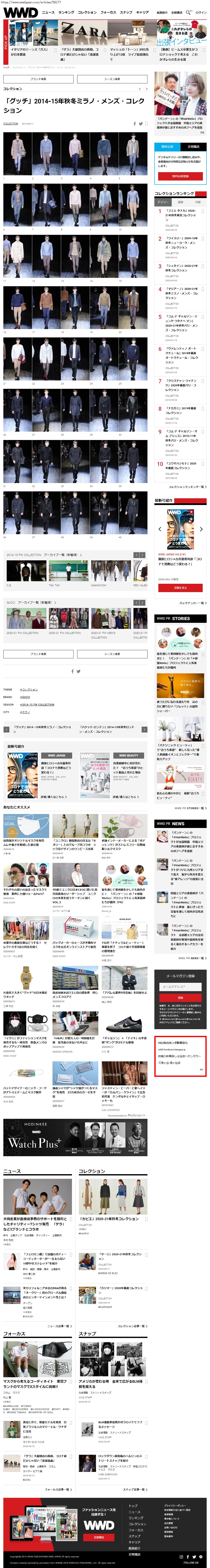210x1568 pixels.
Task: Tap the red 無料会員登録 registration button
Action: tap(180, 176)
